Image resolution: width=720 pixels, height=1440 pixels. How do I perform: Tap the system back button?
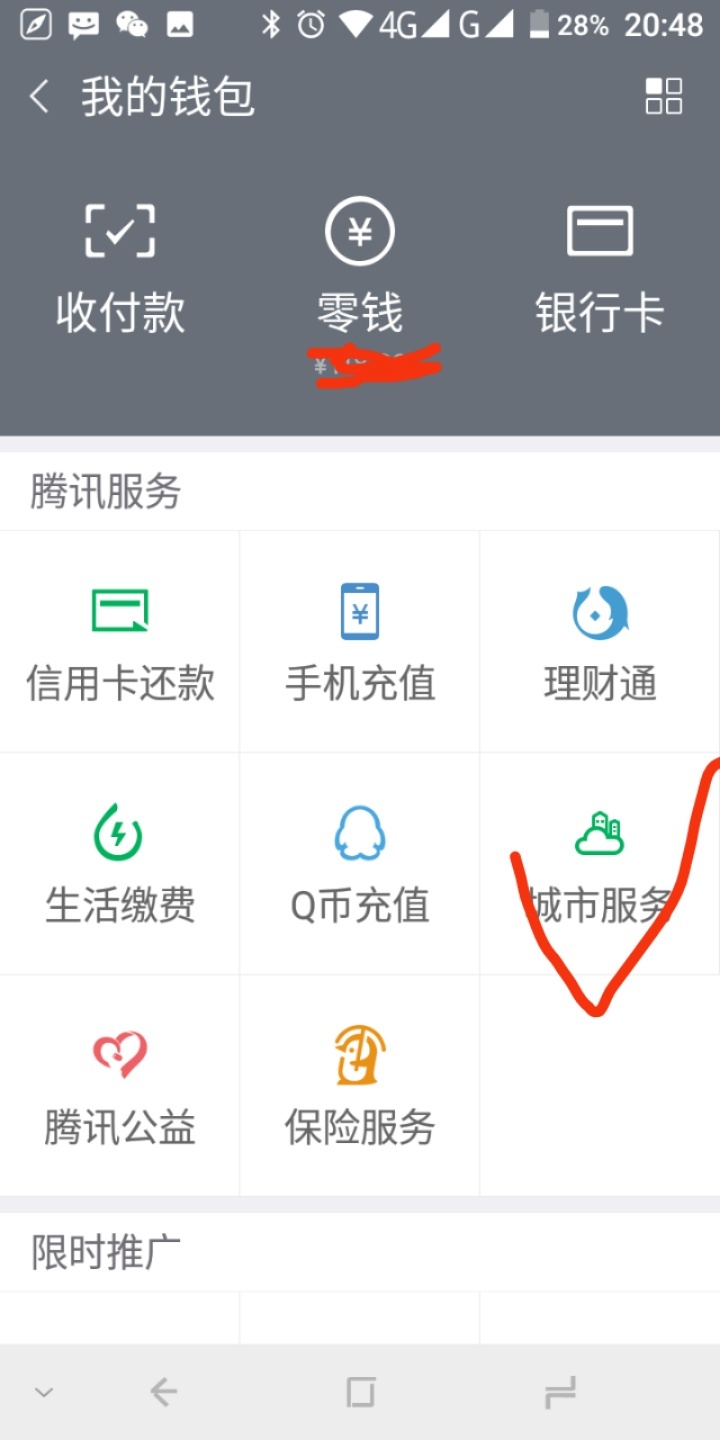point(163,1392)
